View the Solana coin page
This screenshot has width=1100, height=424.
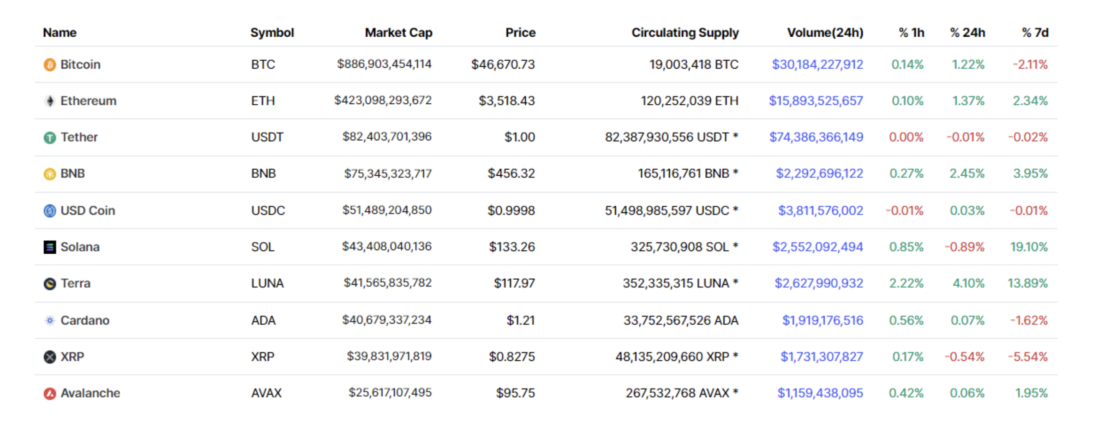(x=80, y=247)
